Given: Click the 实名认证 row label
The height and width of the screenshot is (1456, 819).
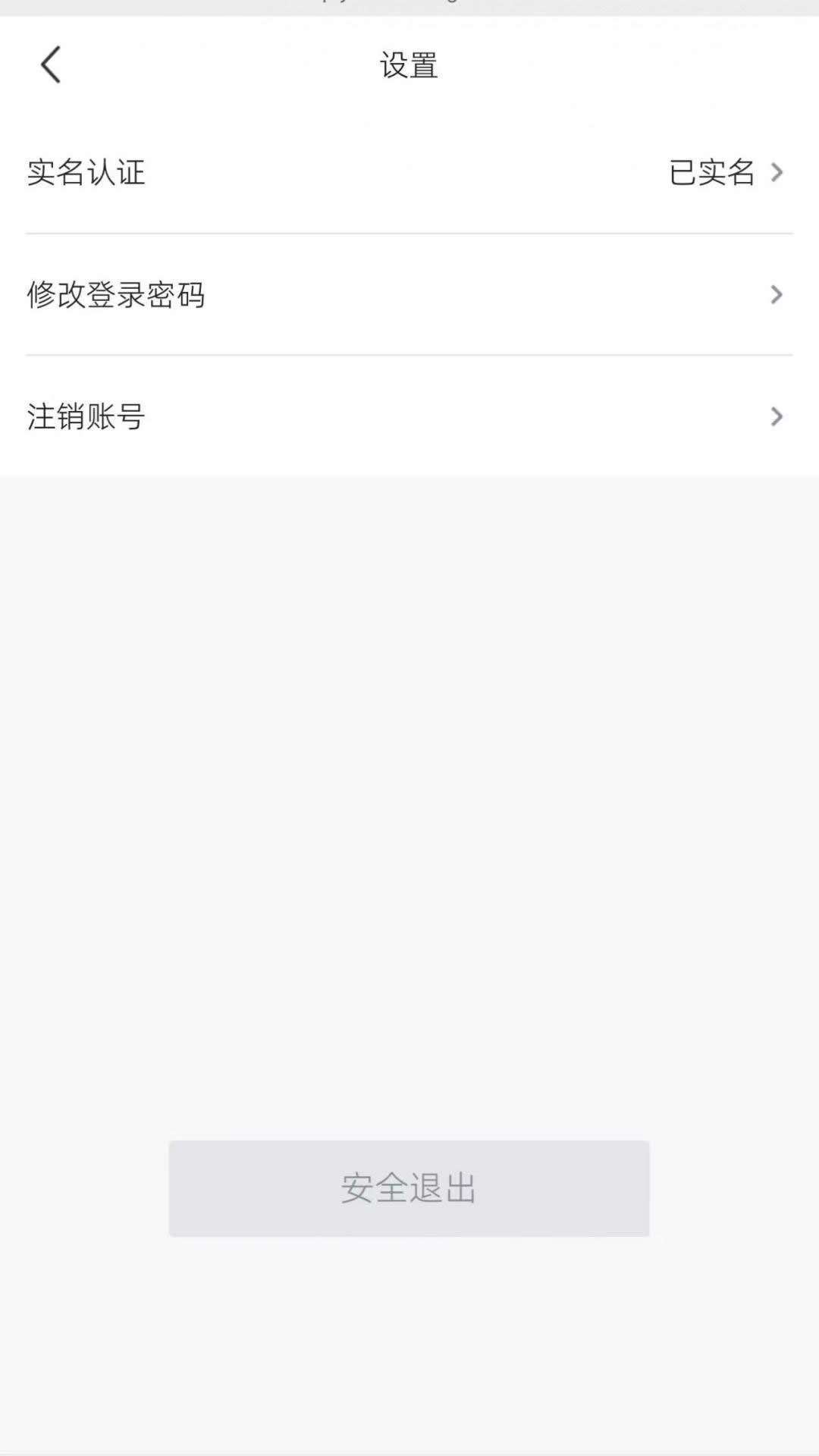Looking at the screenshot, I should click(x=87, y=173).
